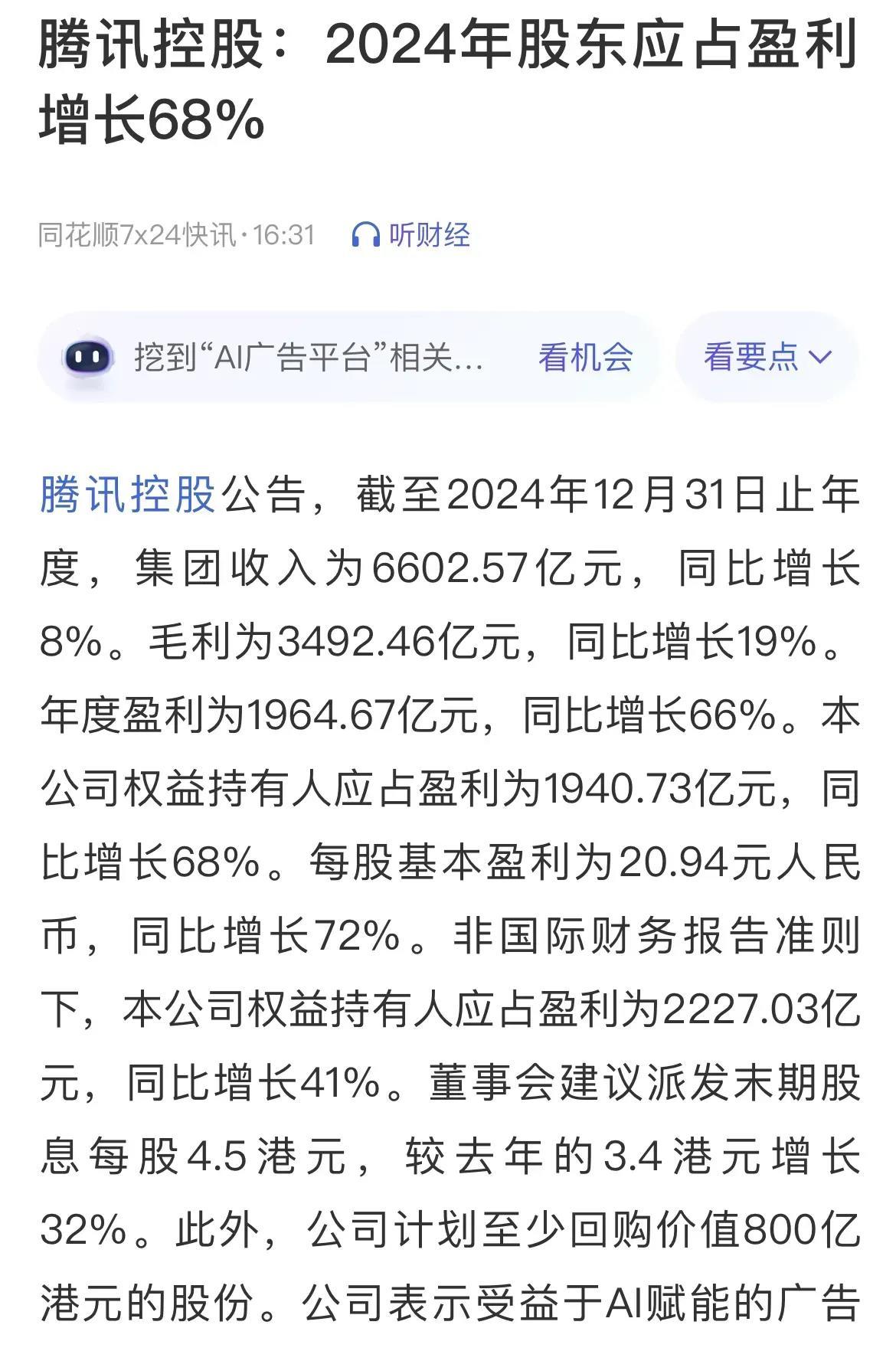
Task: Select the AI assistant robot avatar
Action: (90, 357)
